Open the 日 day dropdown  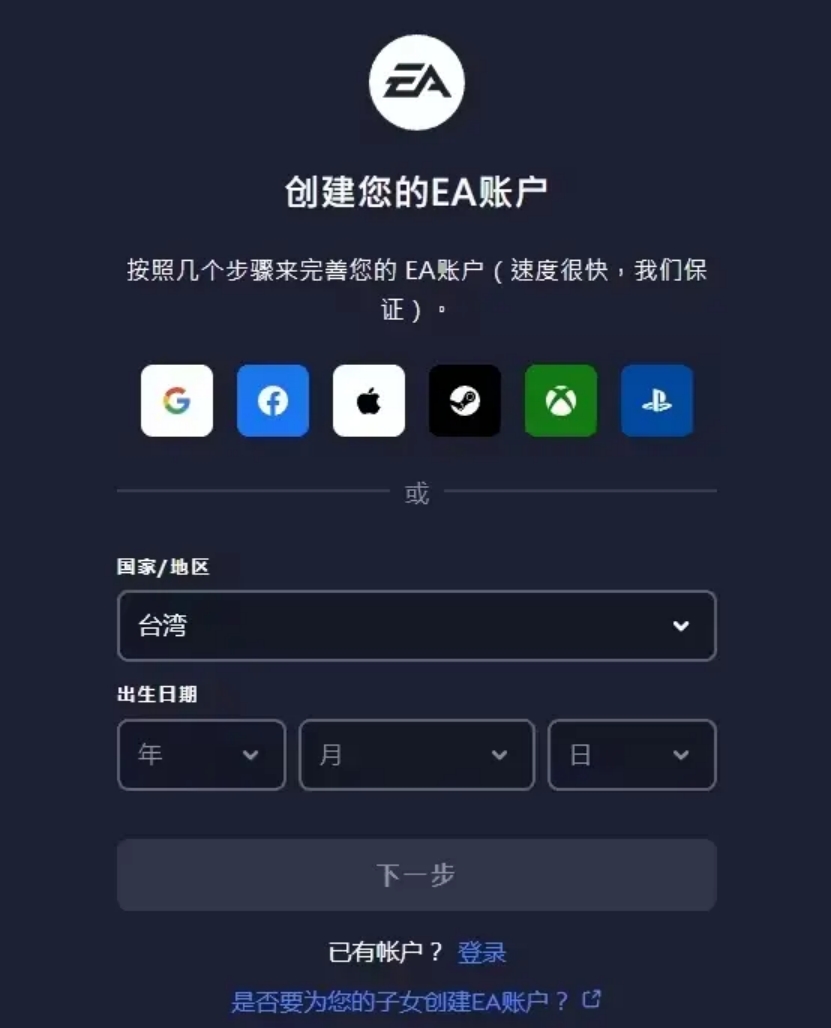632,755
